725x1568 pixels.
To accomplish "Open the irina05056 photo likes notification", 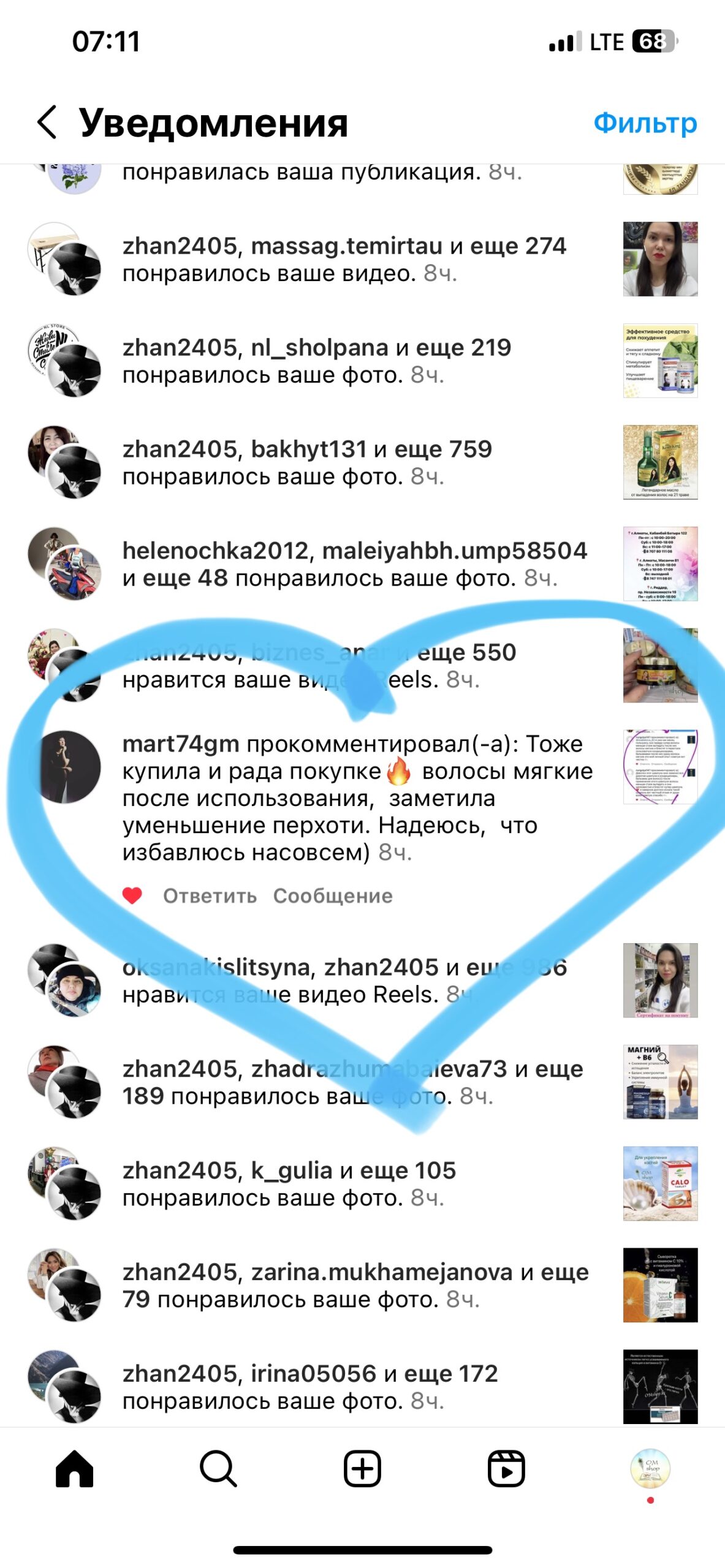I will (309, 1387).
